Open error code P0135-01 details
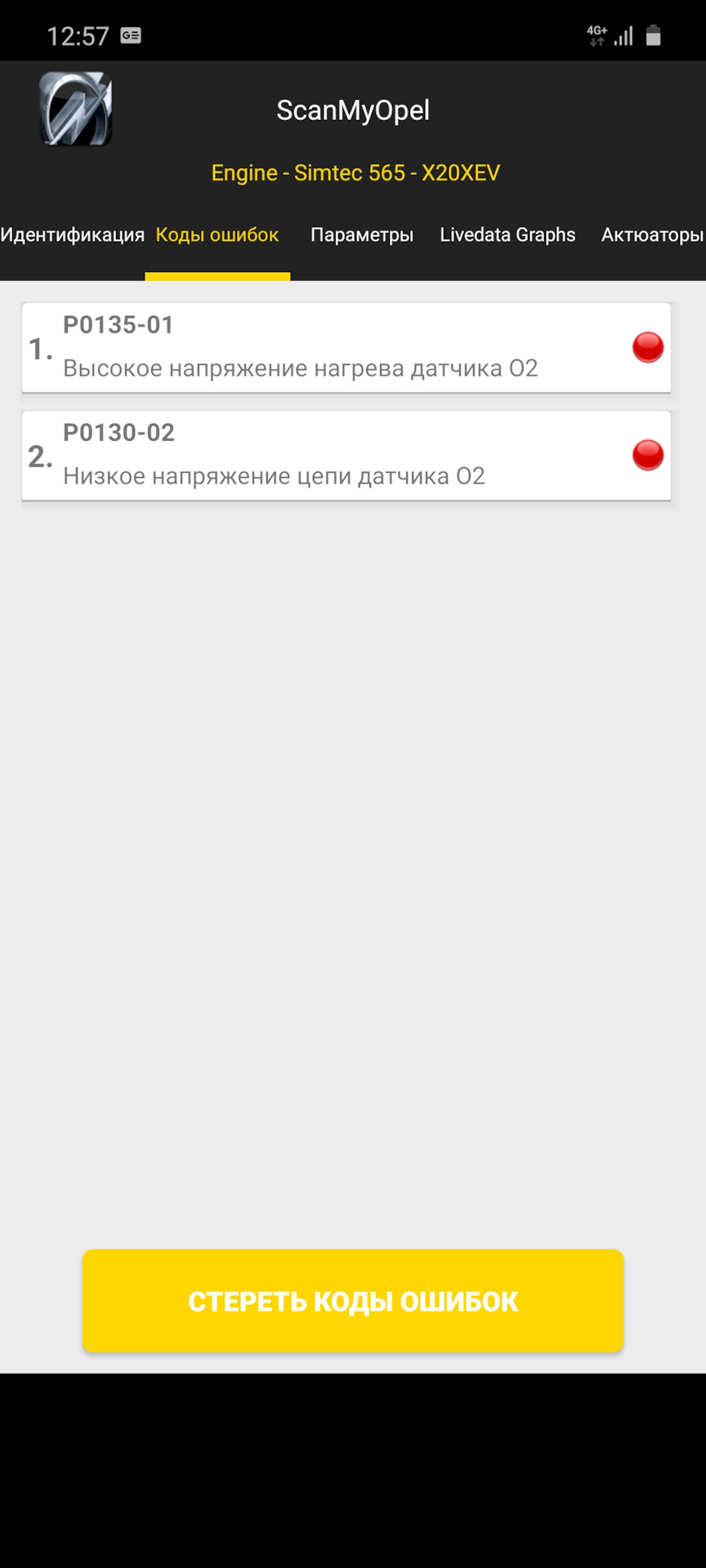This screenshot has height=1568, width=706. (x=346, y=348)
